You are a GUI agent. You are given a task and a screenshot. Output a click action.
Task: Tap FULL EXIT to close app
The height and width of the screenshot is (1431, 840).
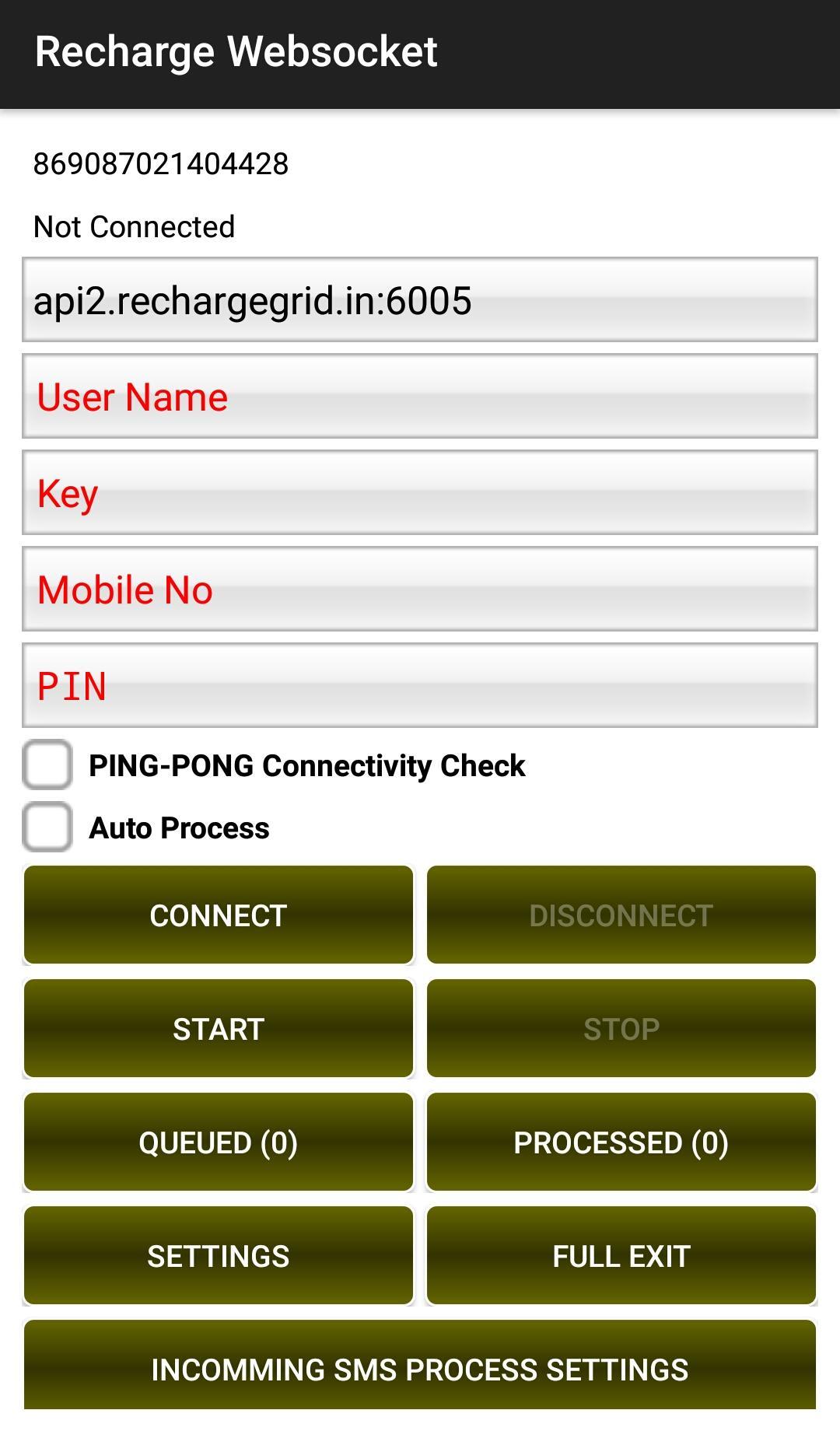(x=621, y=1255)
